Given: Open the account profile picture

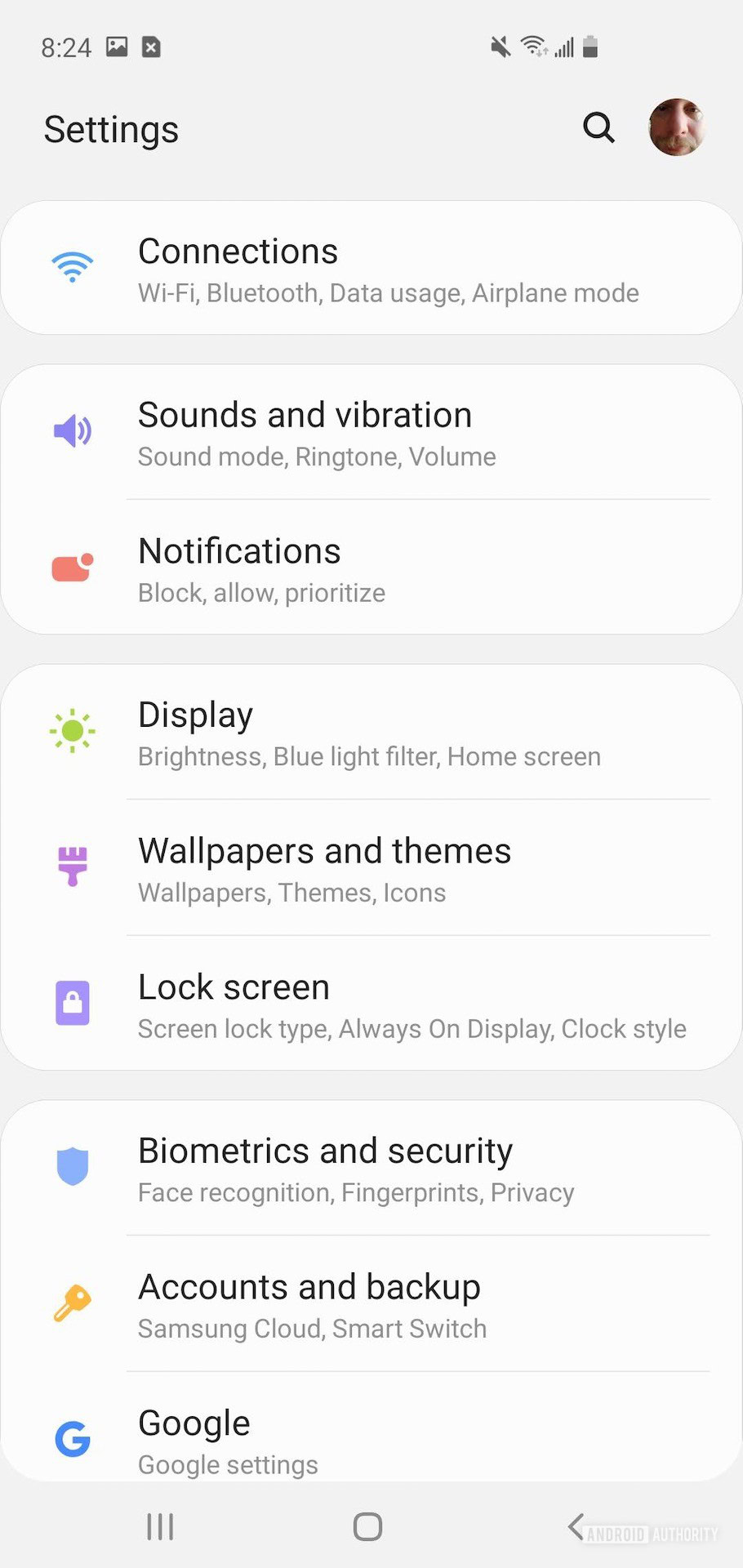Looking at the screenshot, I should click(676, 127).
